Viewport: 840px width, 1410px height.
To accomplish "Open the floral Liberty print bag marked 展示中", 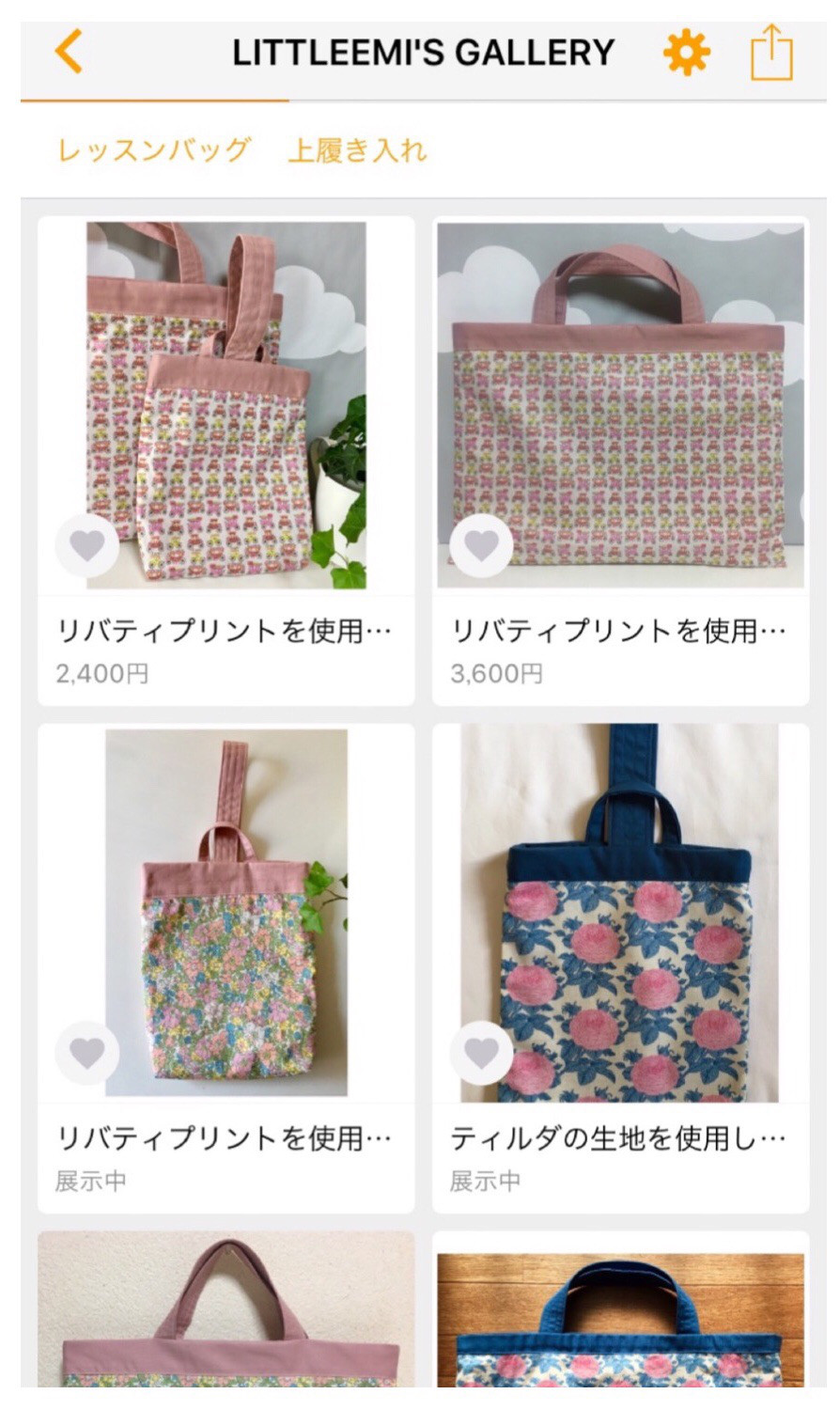I will pos(226,912).
